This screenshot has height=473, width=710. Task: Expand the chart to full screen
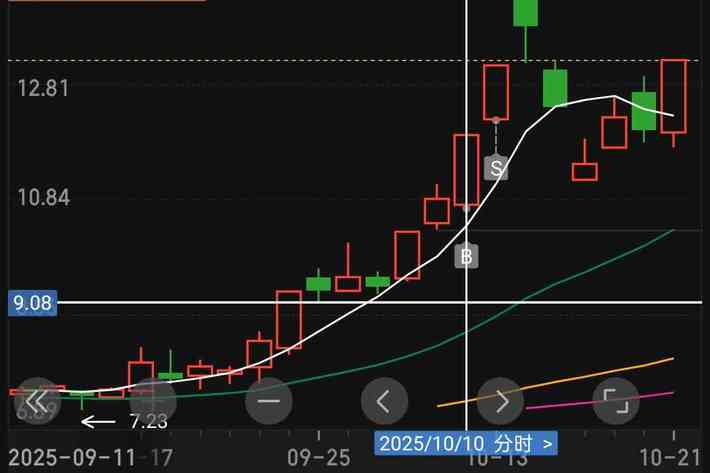(x=617, y=402)
